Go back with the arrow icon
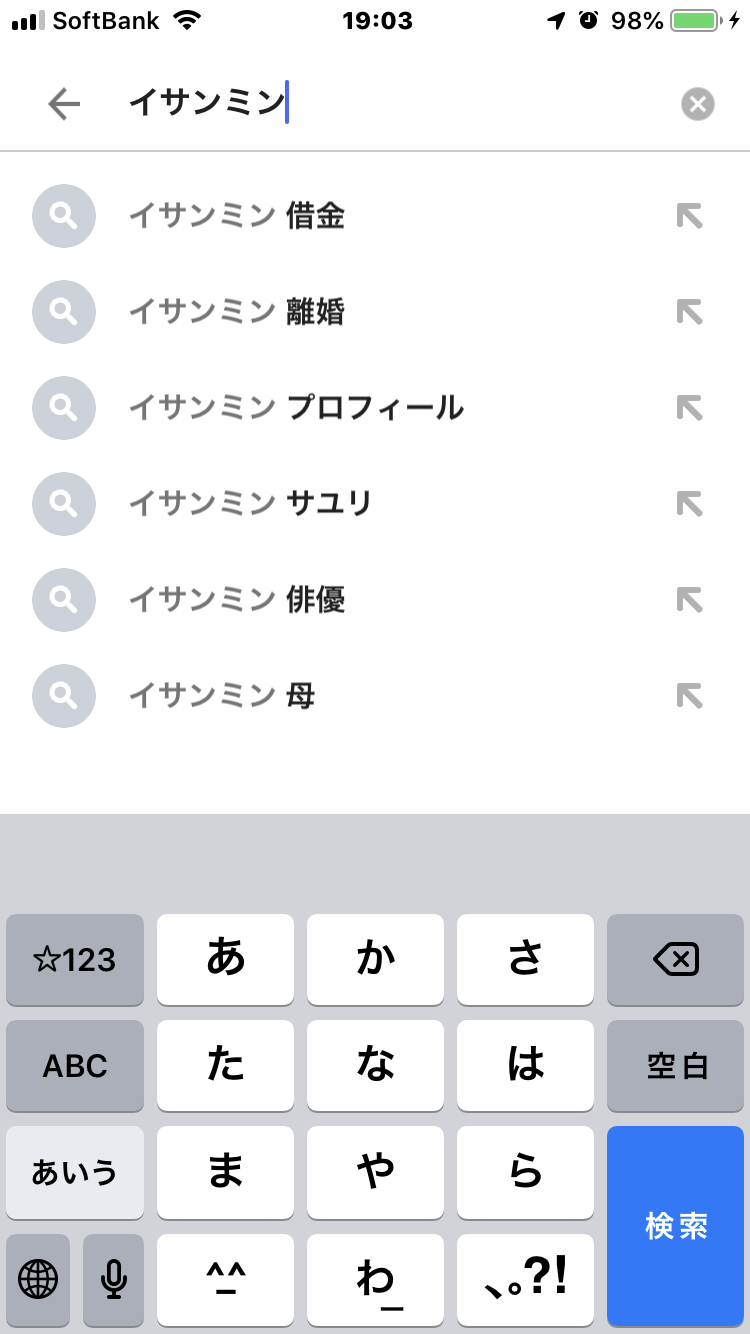750x1334 pixels. 64,104
